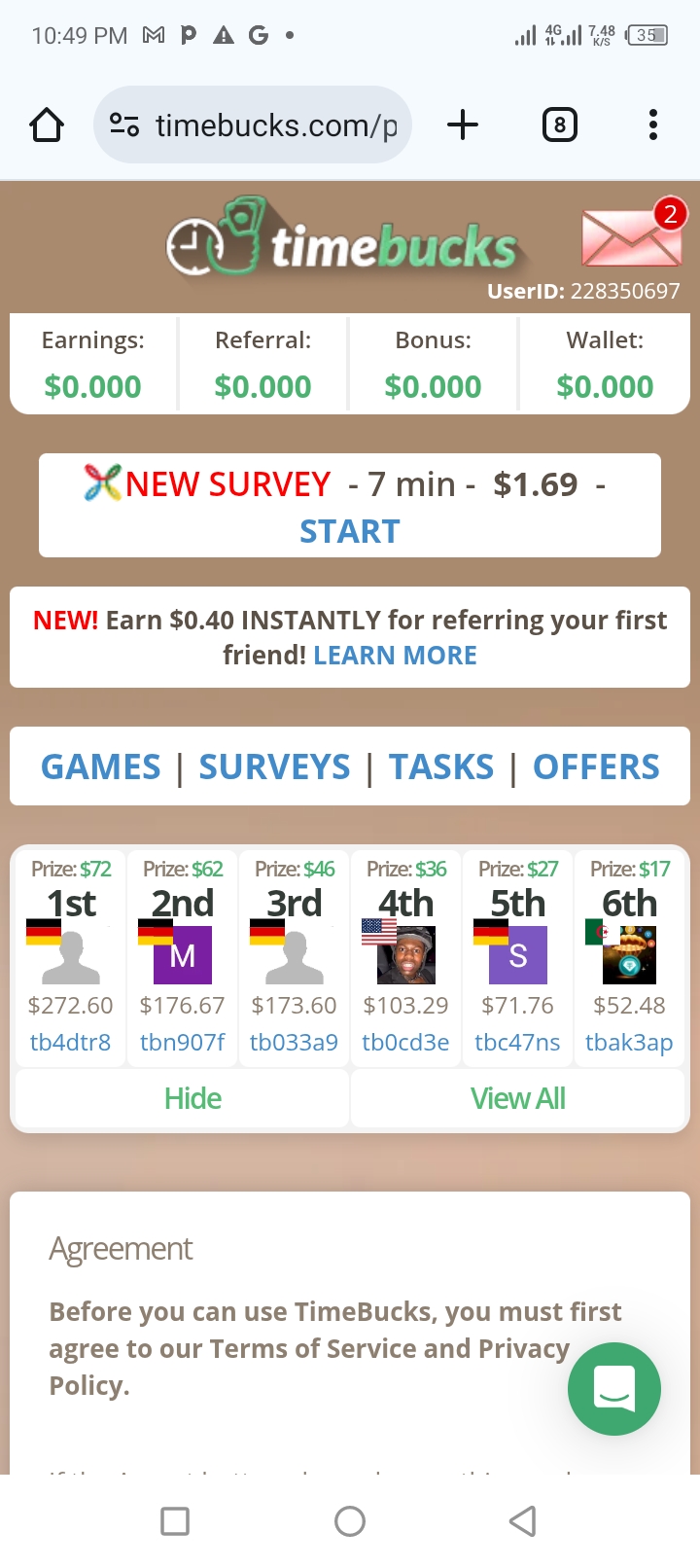Tap the system back button

point(523,1521)
